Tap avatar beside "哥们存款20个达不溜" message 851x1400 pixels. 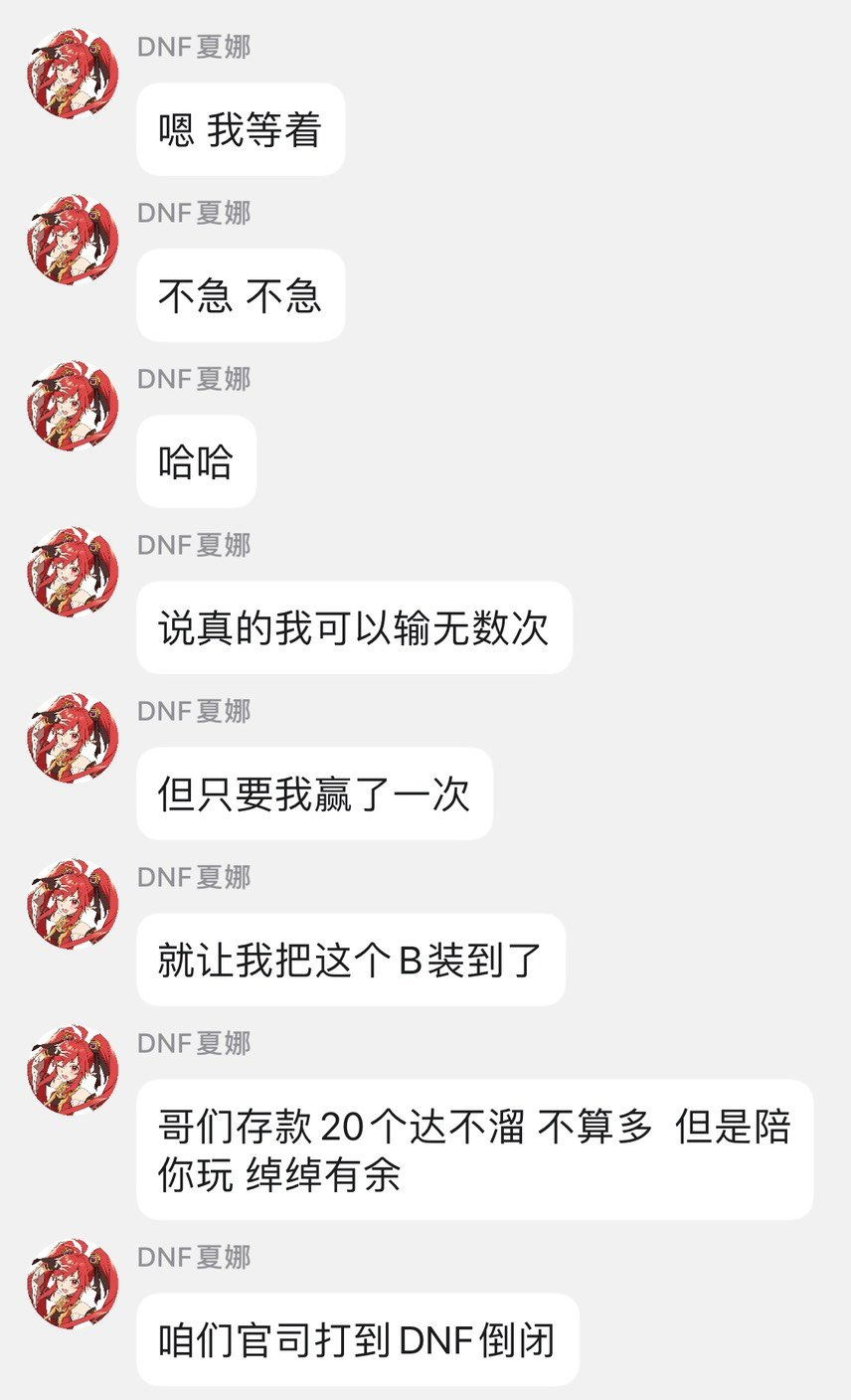click(73, 1070)
